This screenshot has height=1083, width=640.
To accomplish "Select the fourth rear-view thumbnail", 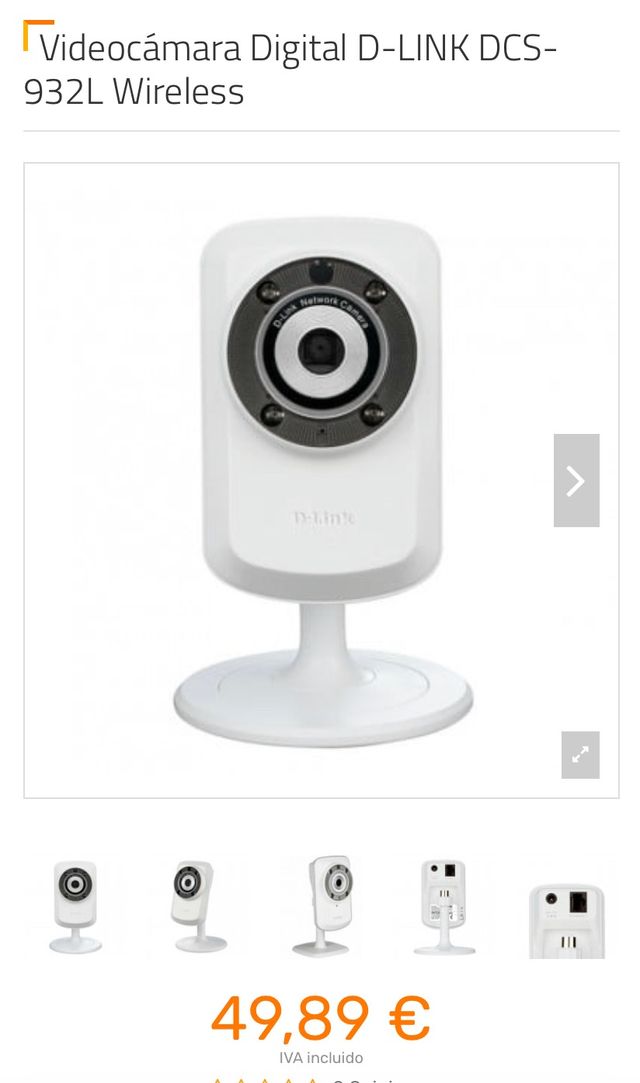I will pos(444,906).
